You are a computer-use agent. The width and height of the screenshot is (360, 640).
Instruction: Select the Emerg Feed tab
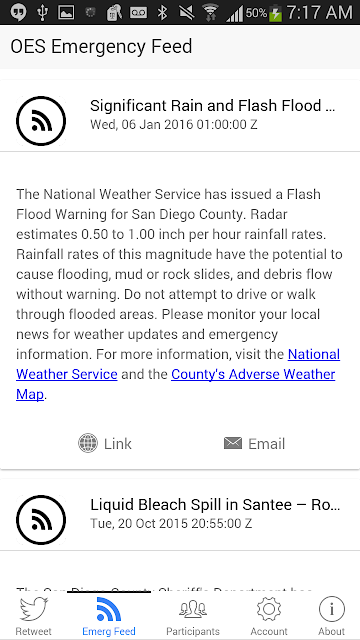click(x=109, y=616)
